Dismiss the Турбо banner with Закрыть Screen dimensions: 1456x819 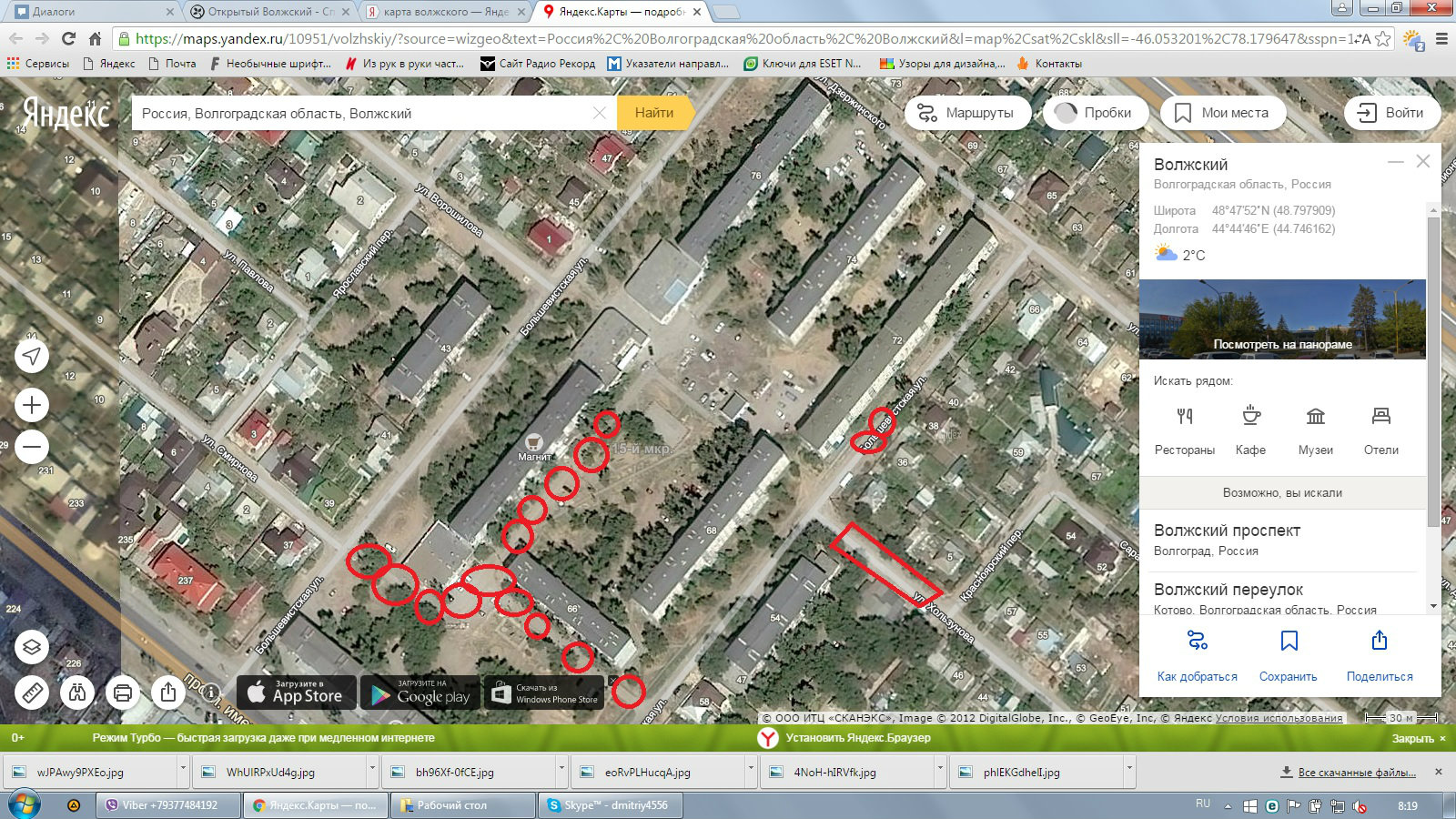(1418, 738)
